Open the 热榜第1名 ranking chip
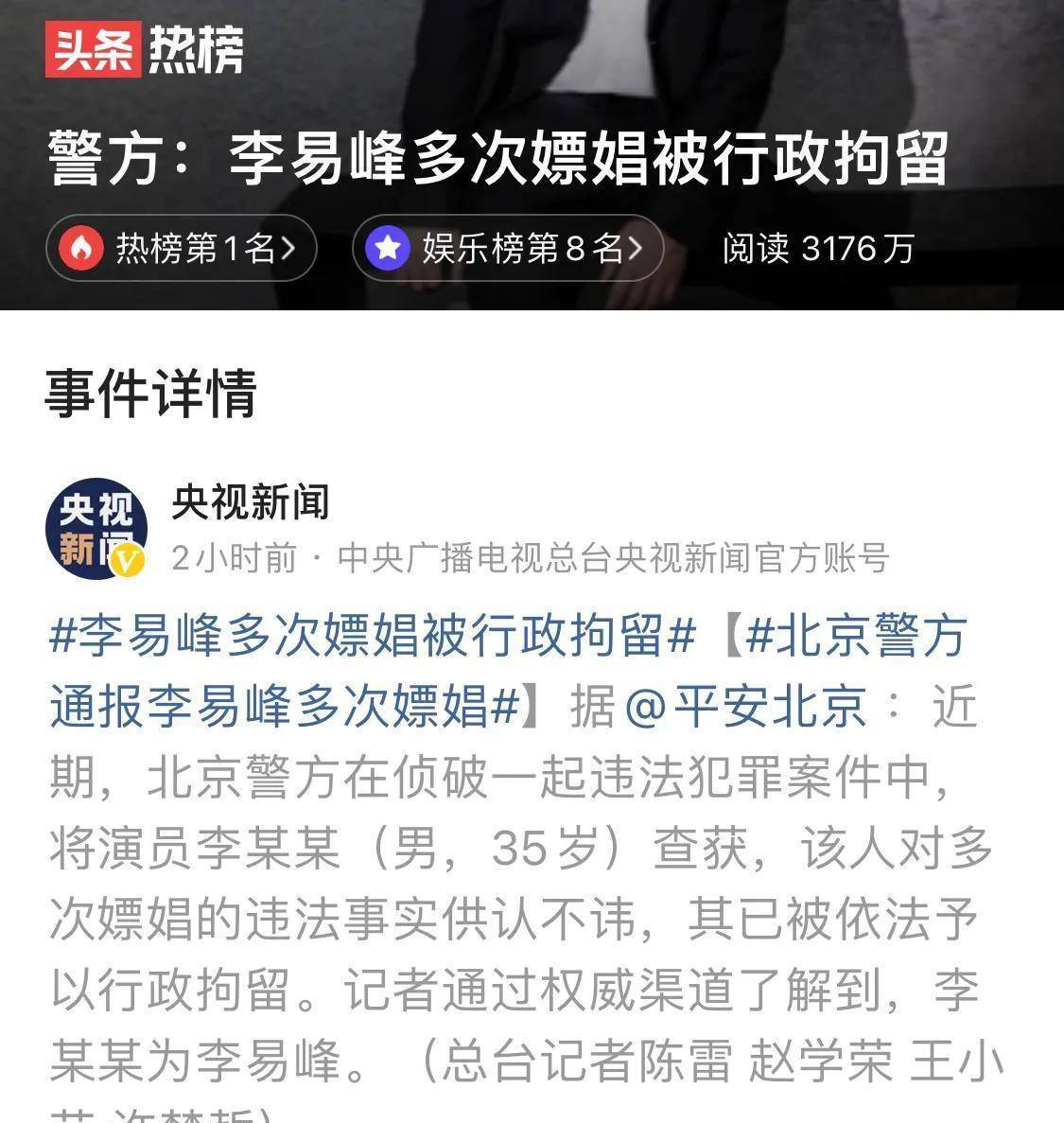Viewport: 1064px width, 1123px height. click(x=181, y=249)
